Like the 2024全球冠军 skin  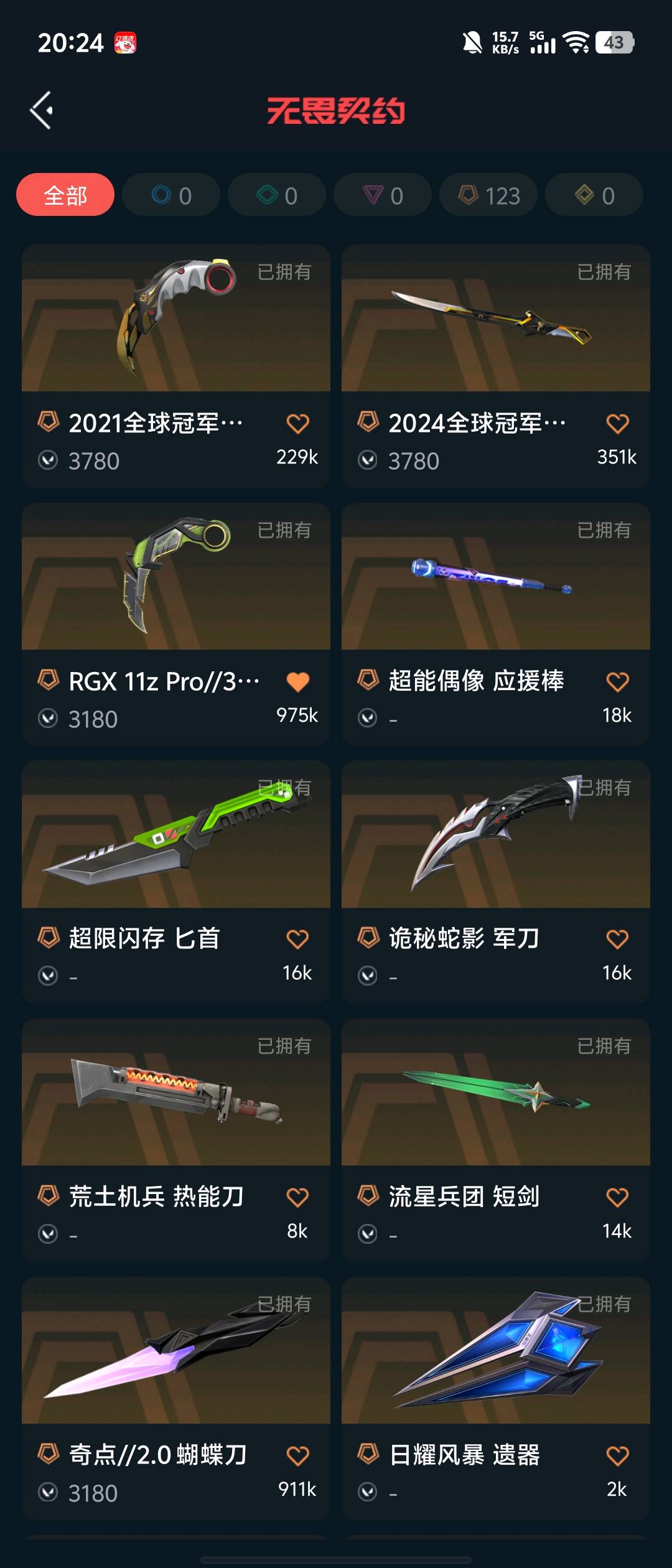click(x=617, y=424)
